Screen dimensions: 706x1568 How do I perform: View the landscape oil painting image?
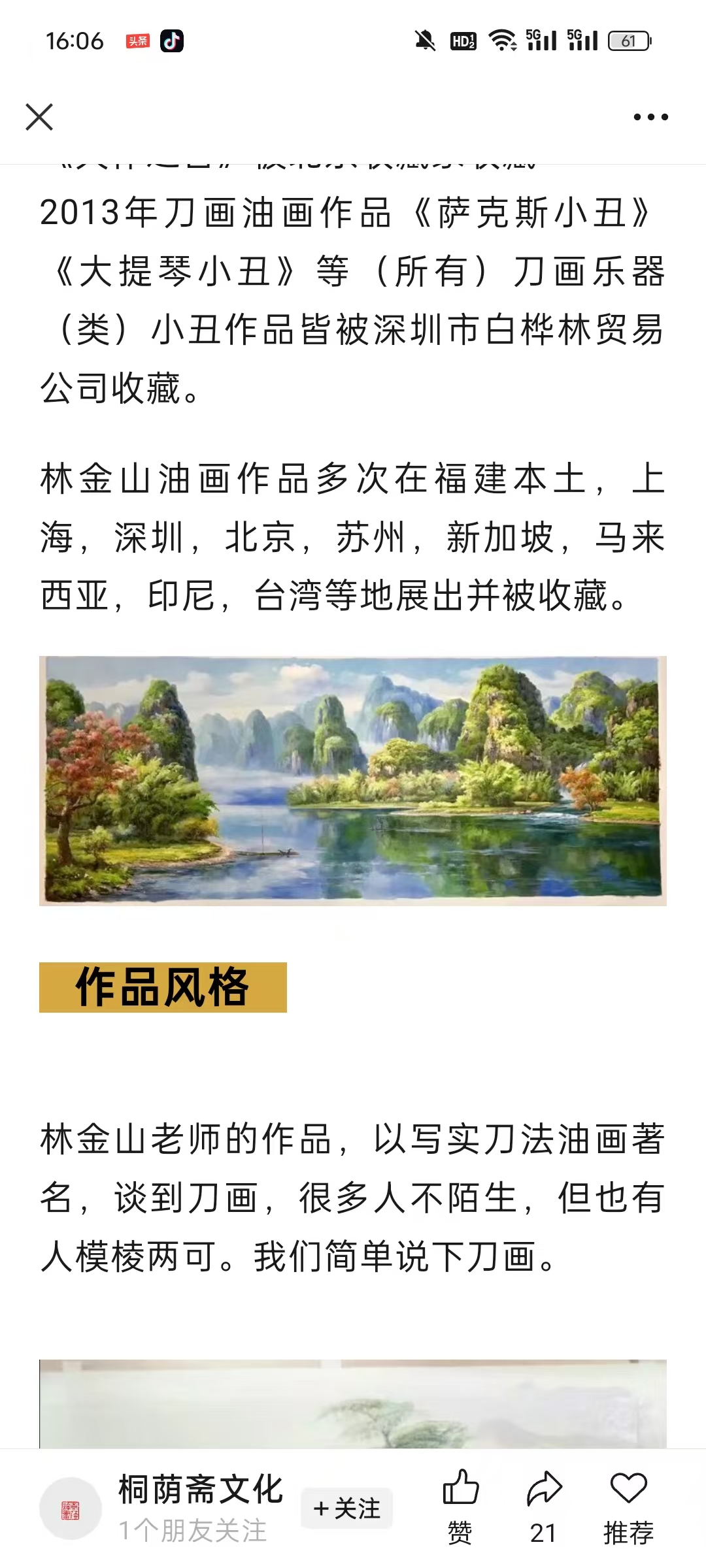pyautogui.click(x=353, y=781)
